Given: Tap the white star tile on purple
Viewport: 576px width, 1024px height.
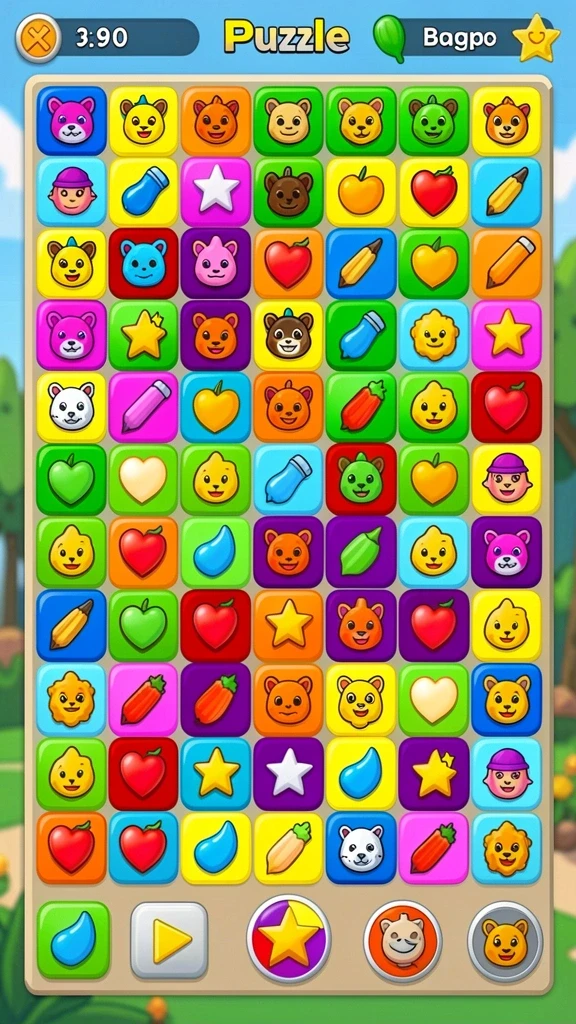Looking at the screenshot, I should (289, 773).
